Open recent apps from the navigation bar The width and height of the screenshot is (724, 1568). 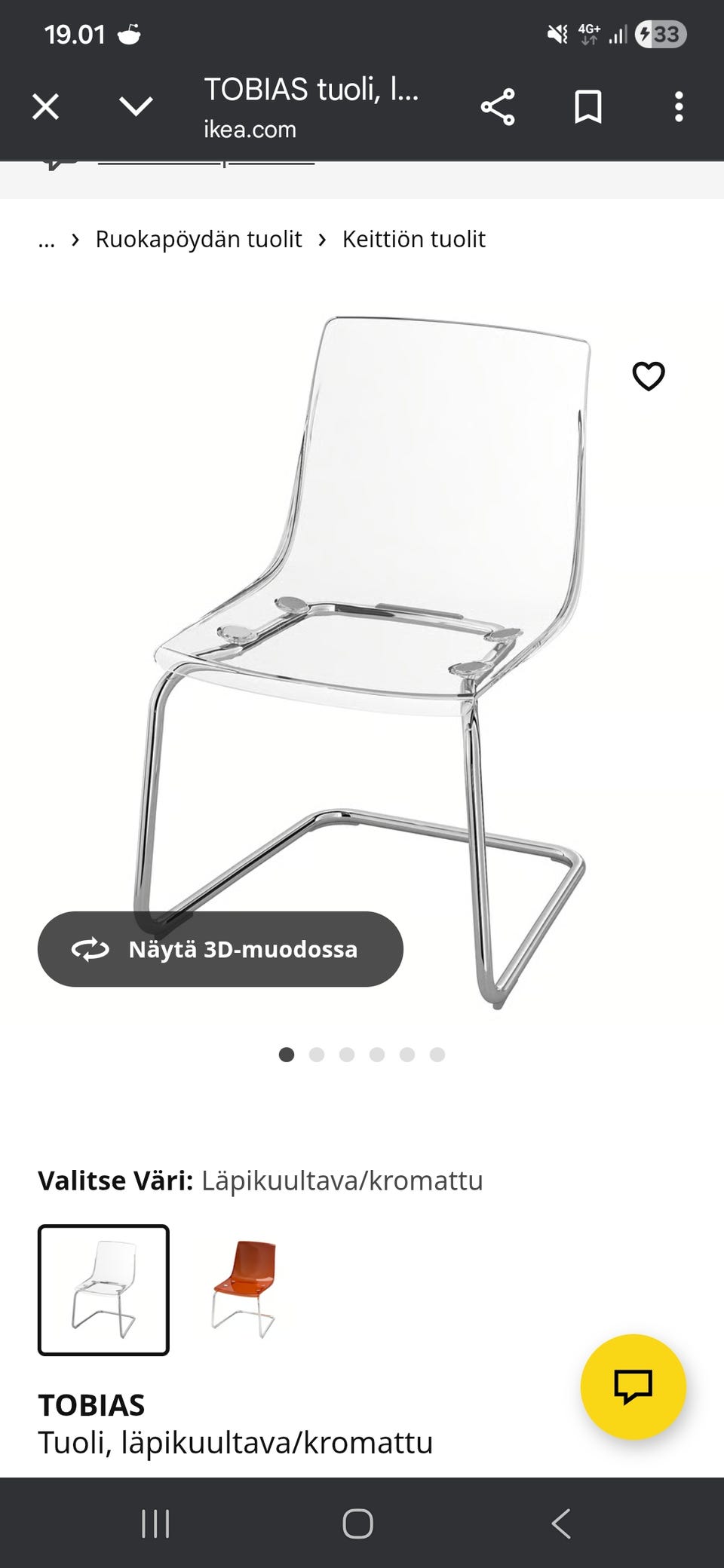coord(155,1524)
